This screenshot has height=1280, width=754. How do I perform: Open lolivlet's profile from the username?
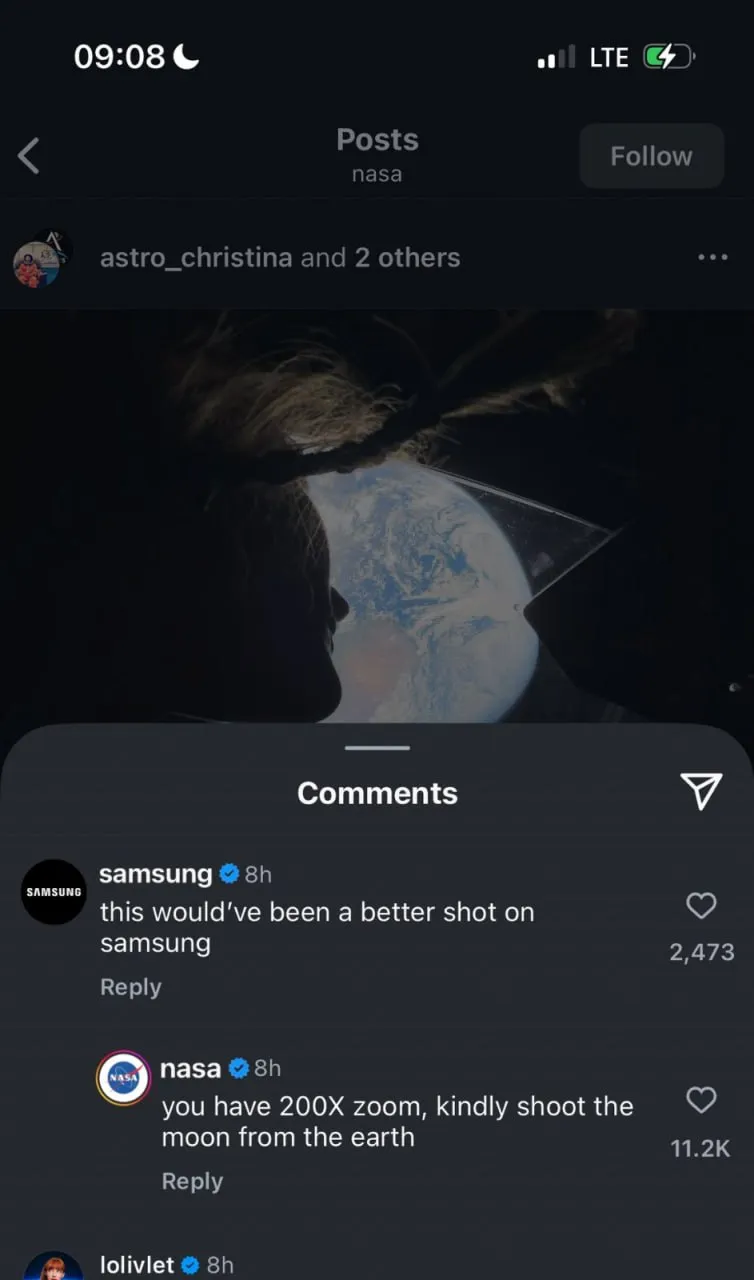coord(137,1265)
